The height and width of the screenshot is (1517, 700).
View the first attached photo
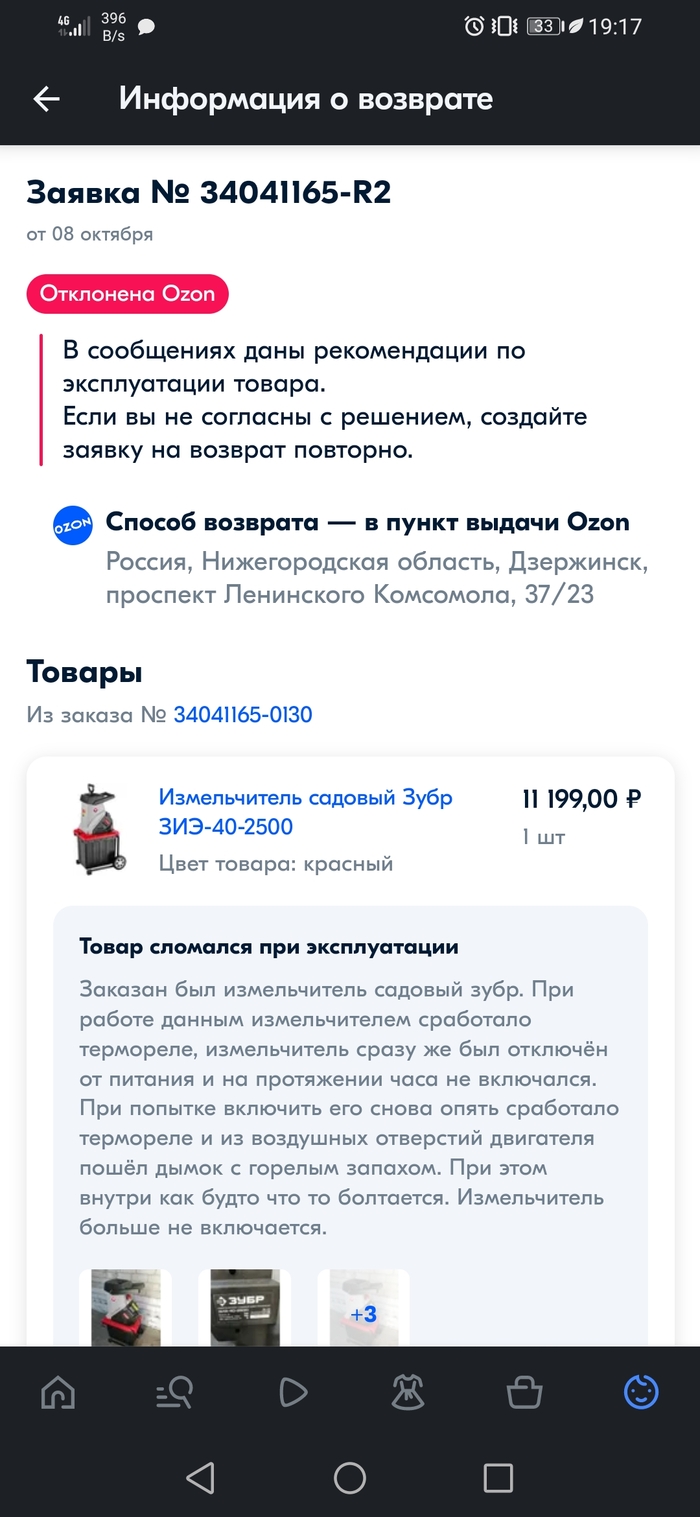(126, 1308)
